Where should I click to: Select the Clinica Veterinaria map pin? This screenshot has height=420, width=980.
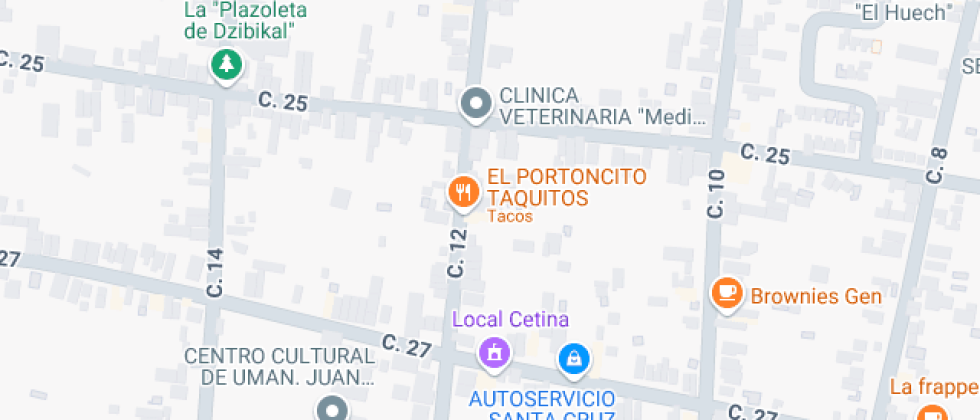476,103
